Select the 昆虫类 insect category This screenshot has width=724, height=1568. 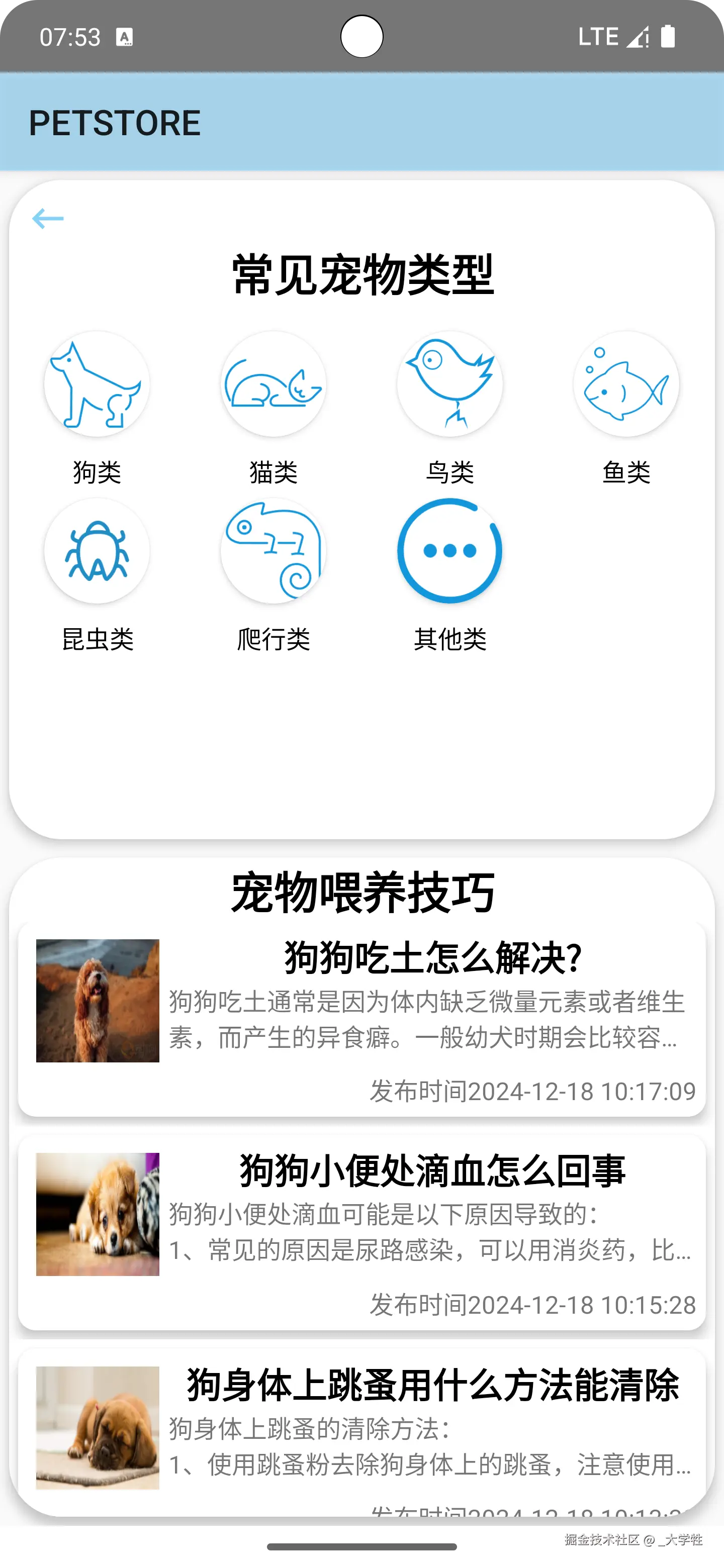[97, 551]
